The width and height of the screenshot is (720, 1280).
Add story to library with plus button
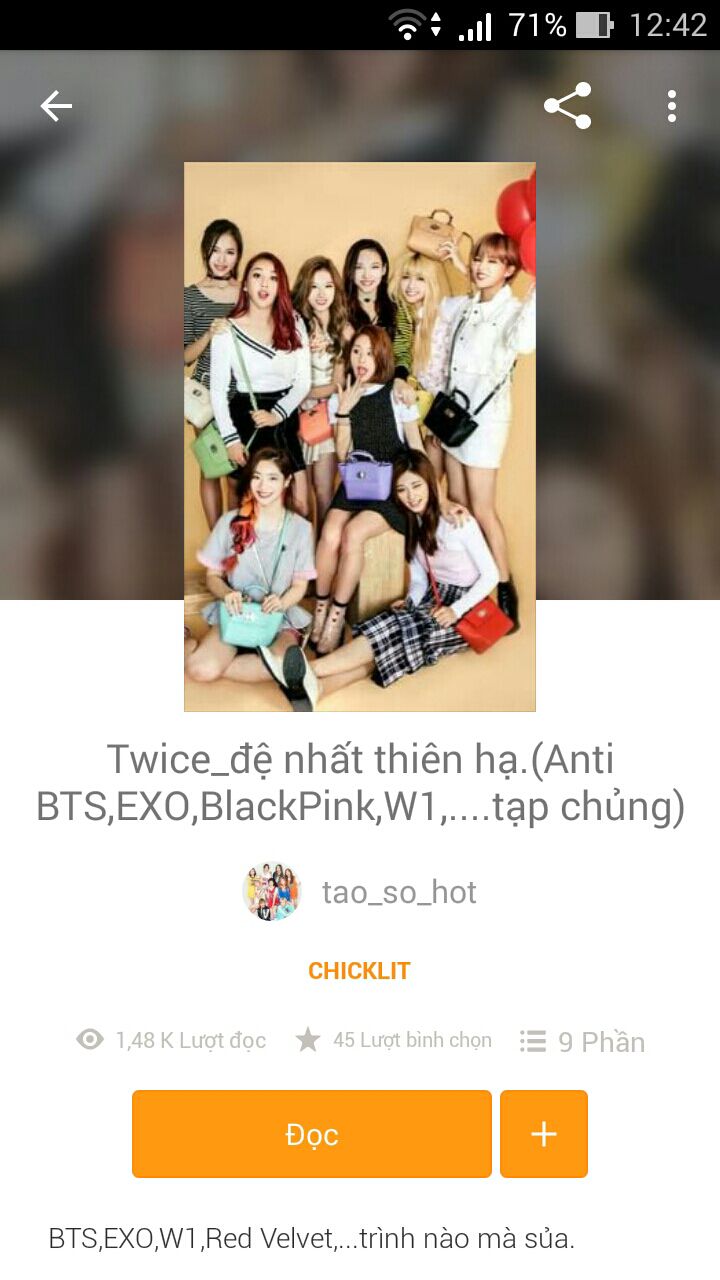pos(544,1134)
